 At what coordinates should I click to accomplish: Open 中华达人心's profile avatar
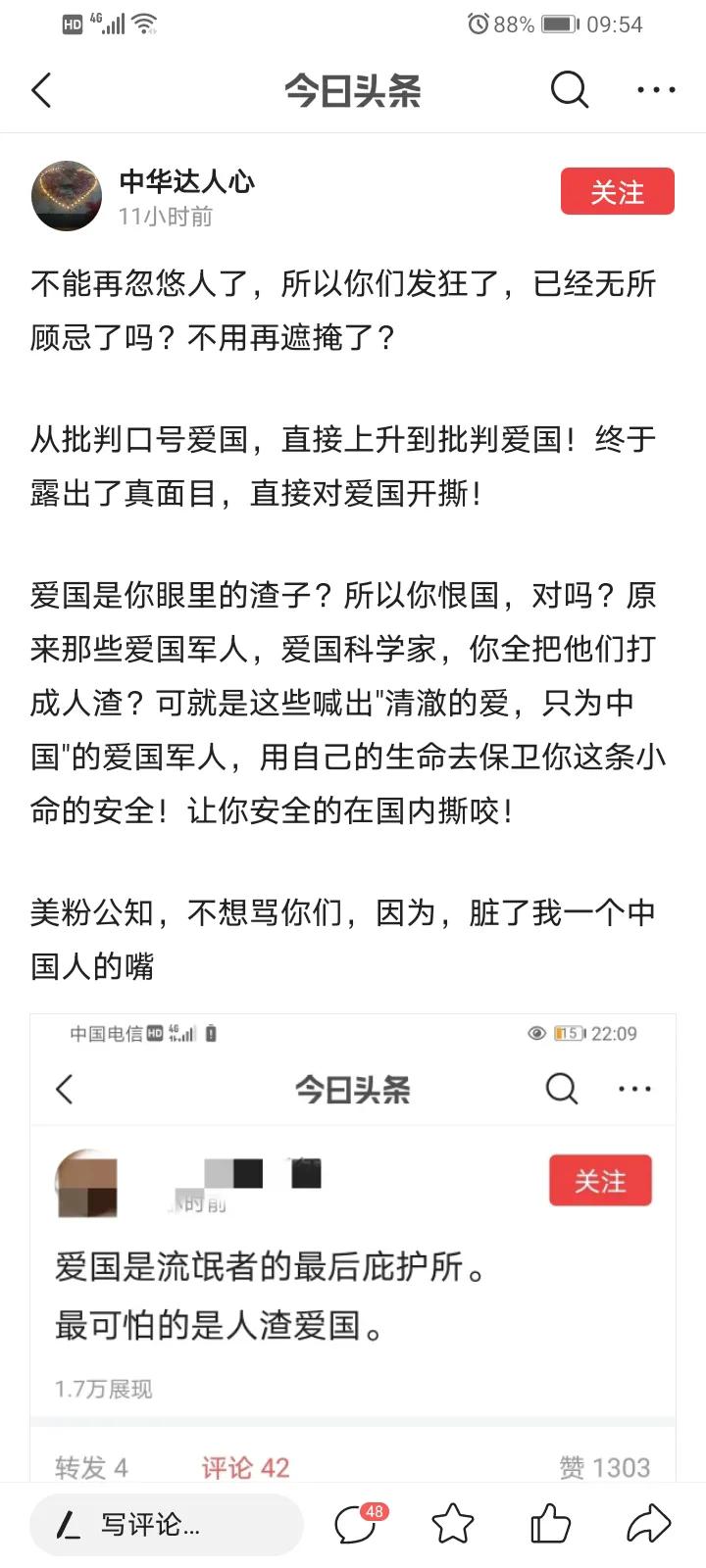coord(67,196)
